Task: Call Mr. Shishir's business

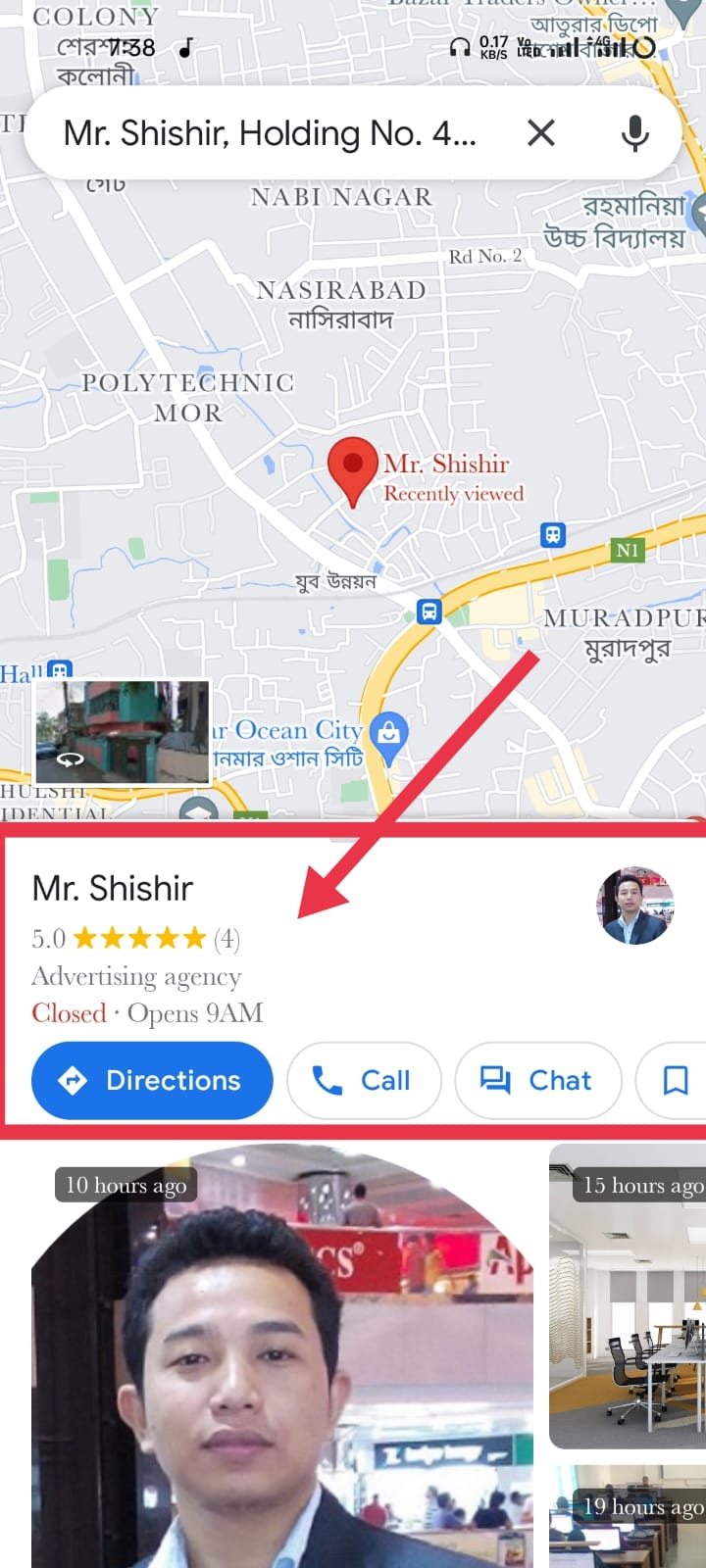Action: coord(364,1080)
